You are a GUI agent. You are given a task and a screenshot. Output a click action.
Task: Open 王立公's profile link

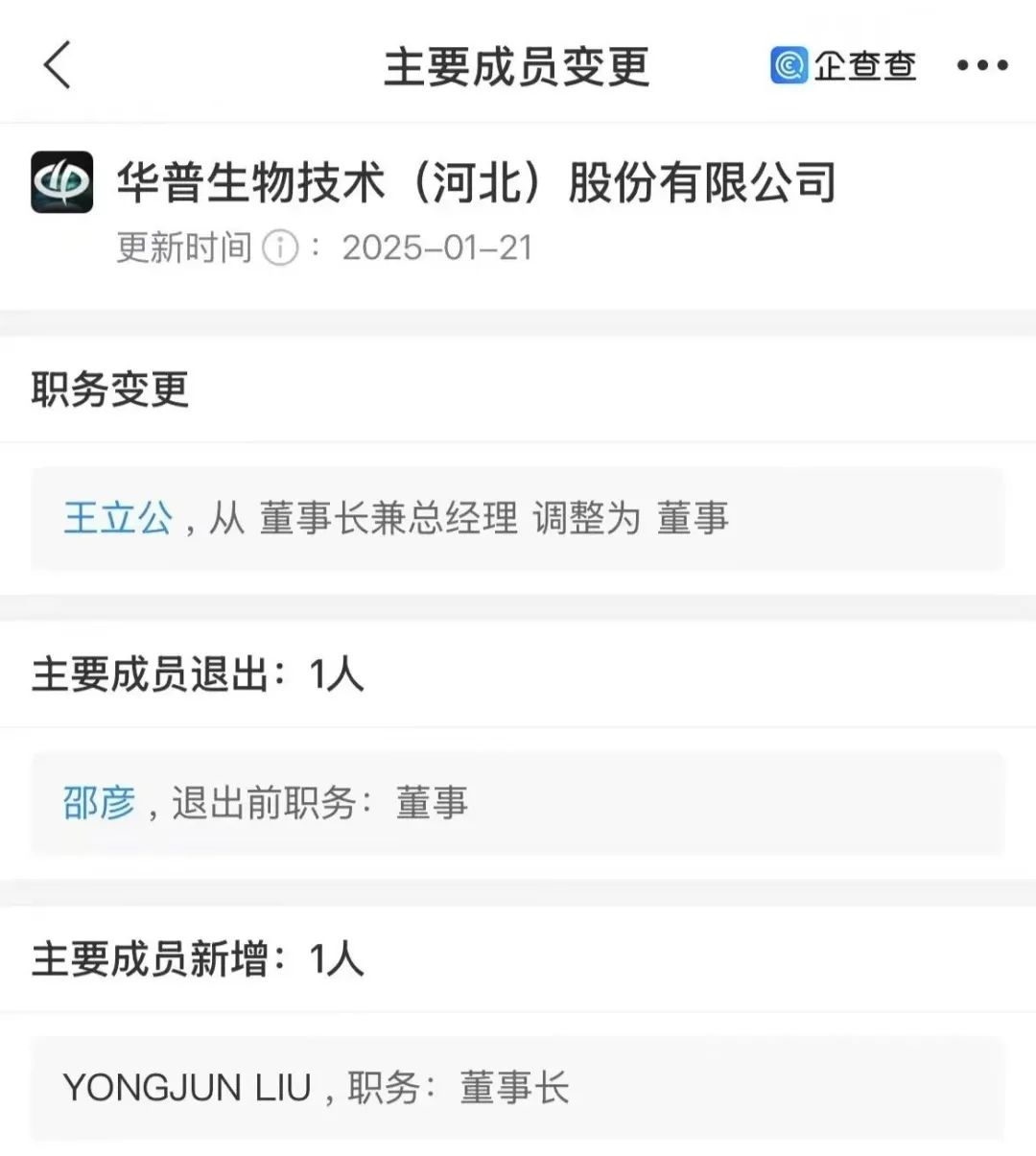[117, 518]
